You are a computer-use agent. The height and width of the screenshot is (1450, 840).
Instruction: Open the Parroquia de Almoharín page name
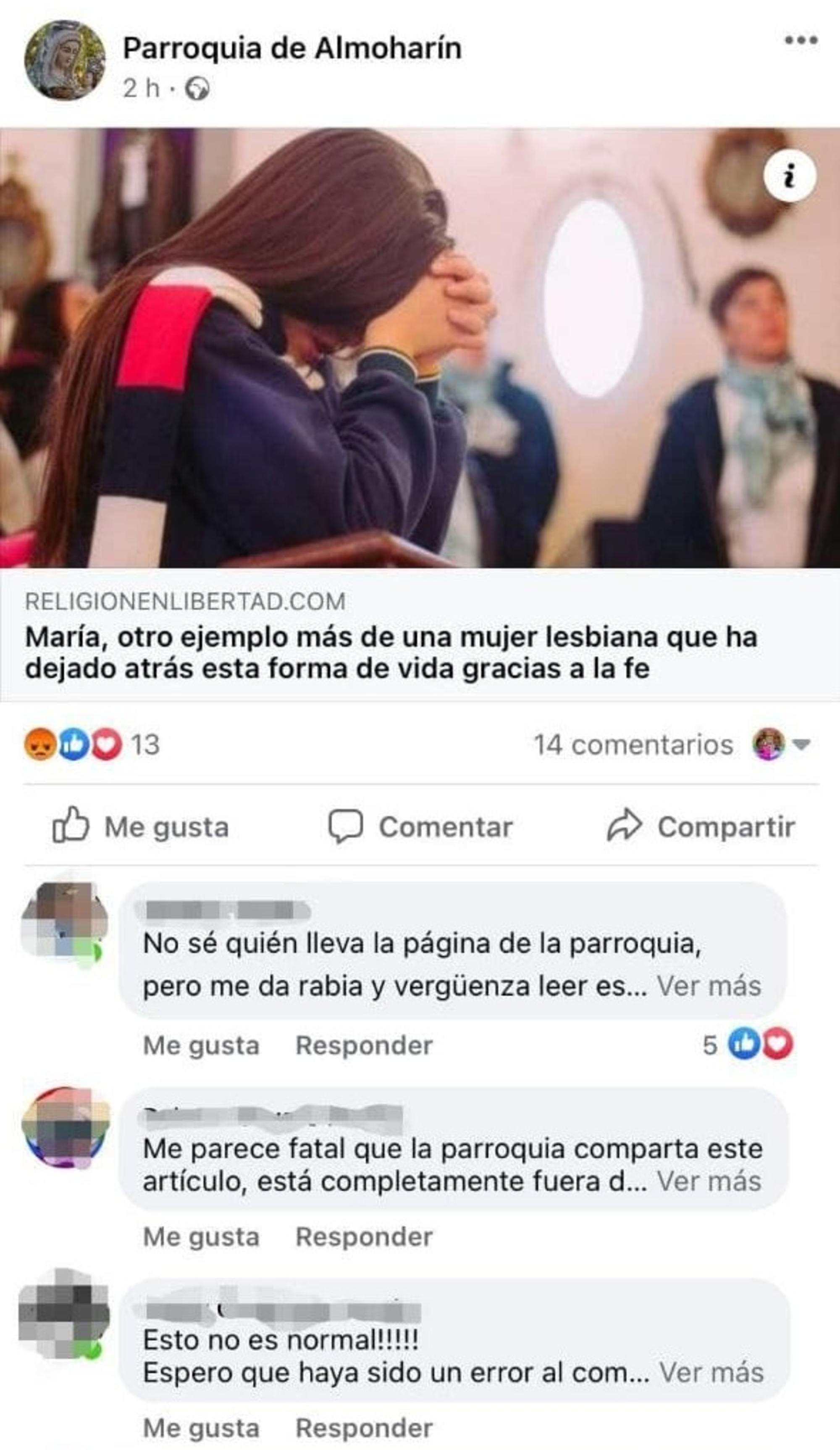(x=292, y=48)
